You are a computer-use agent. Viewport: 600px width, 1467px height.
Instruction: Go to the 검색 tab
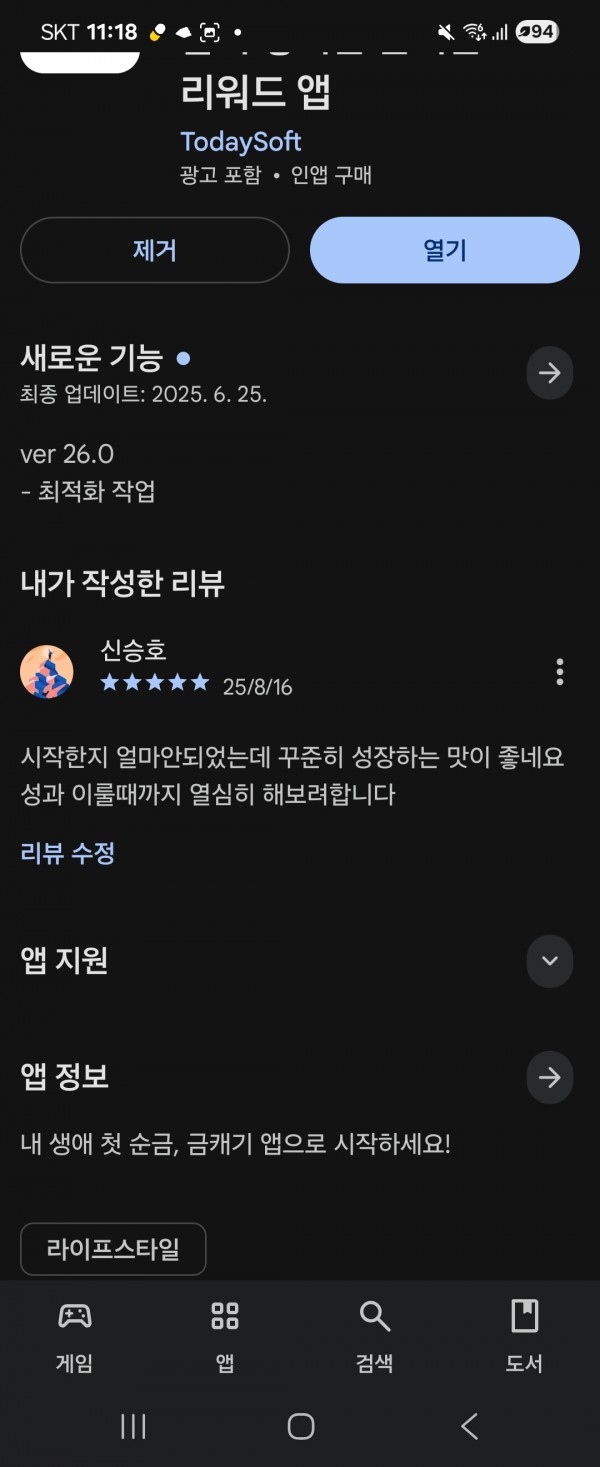[x=375, y=1336]
